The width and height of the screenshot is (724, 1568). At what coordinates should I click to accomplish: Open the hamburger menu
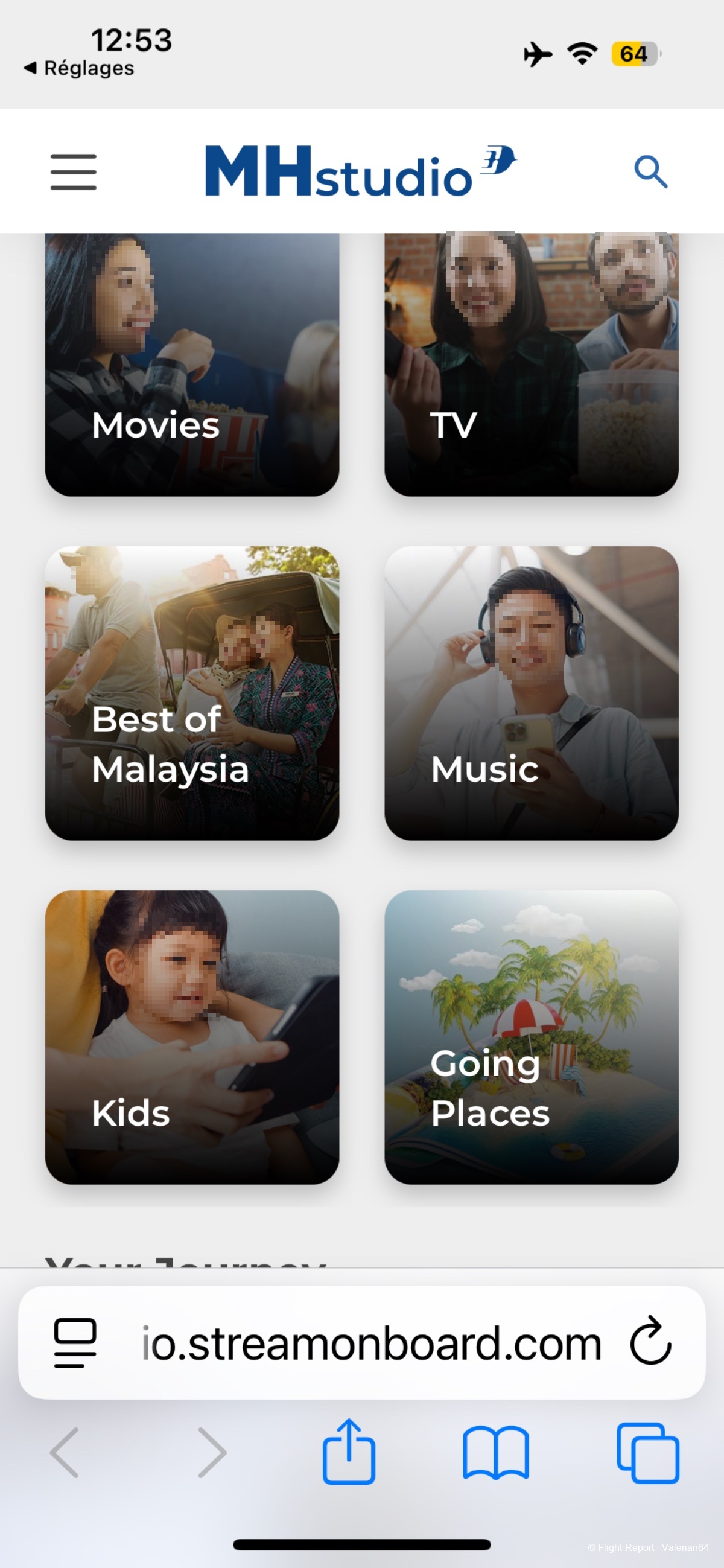[x=73, y=172]
